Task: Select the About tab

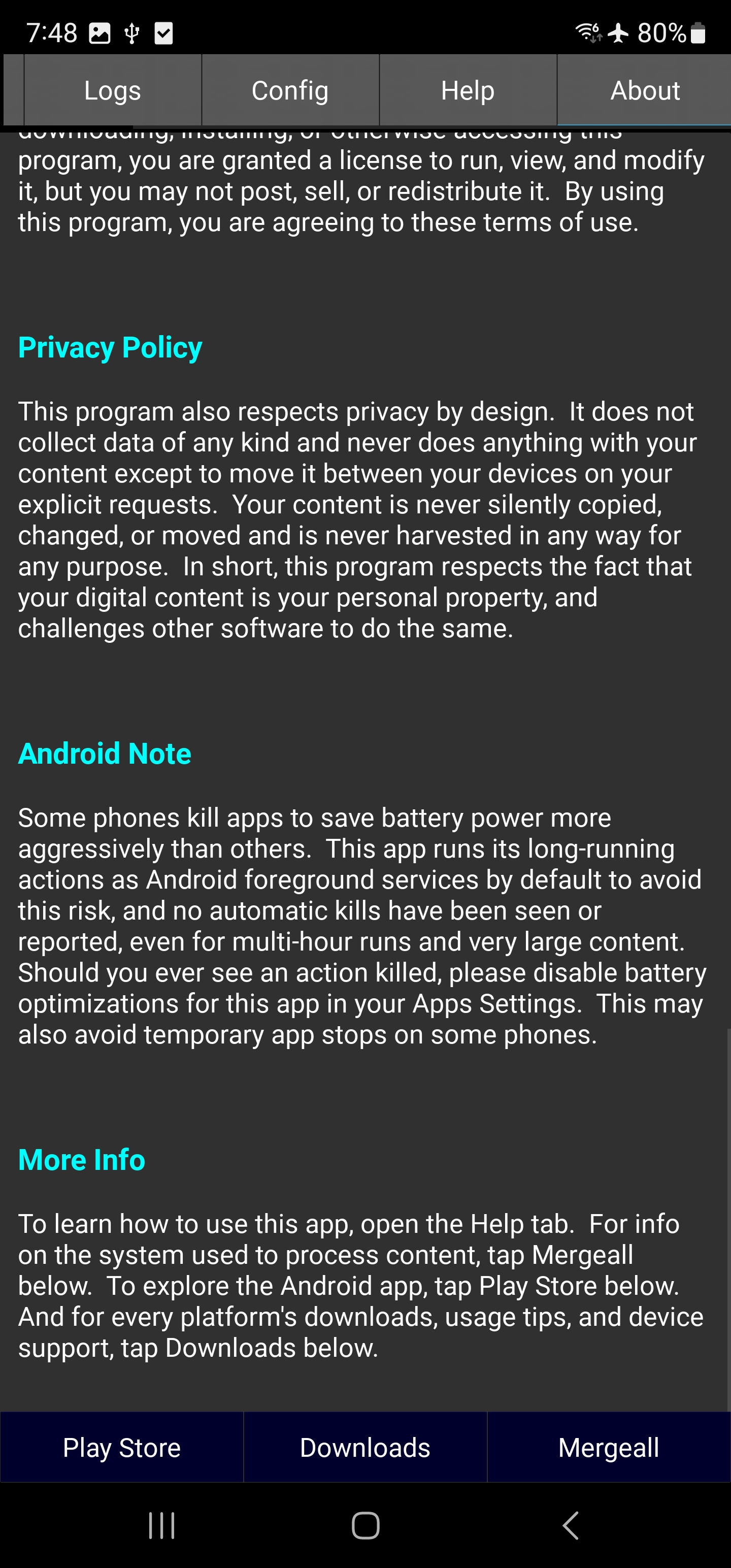Action: [645, 91]
